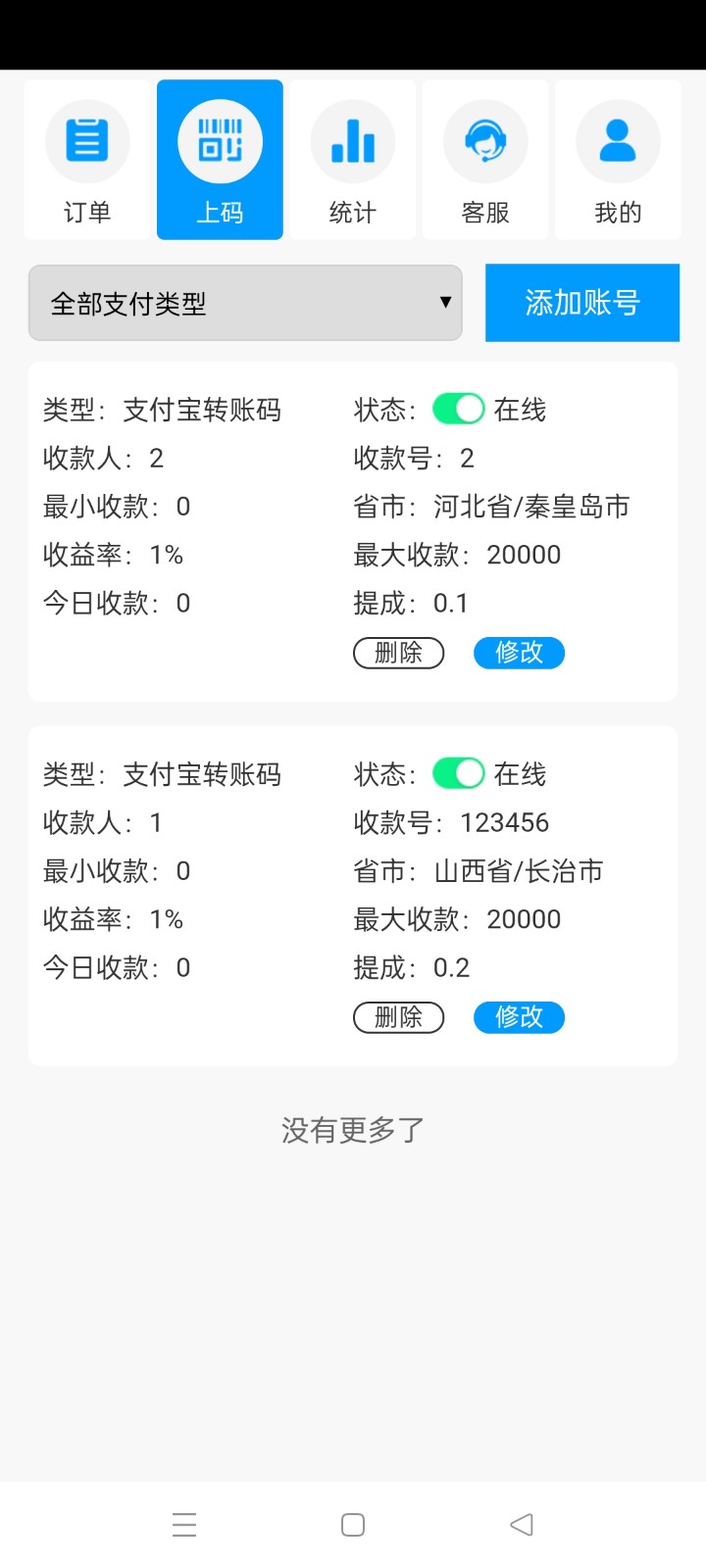Switch to the 上码 tab

pyautogui.click(x=220, y=160)
